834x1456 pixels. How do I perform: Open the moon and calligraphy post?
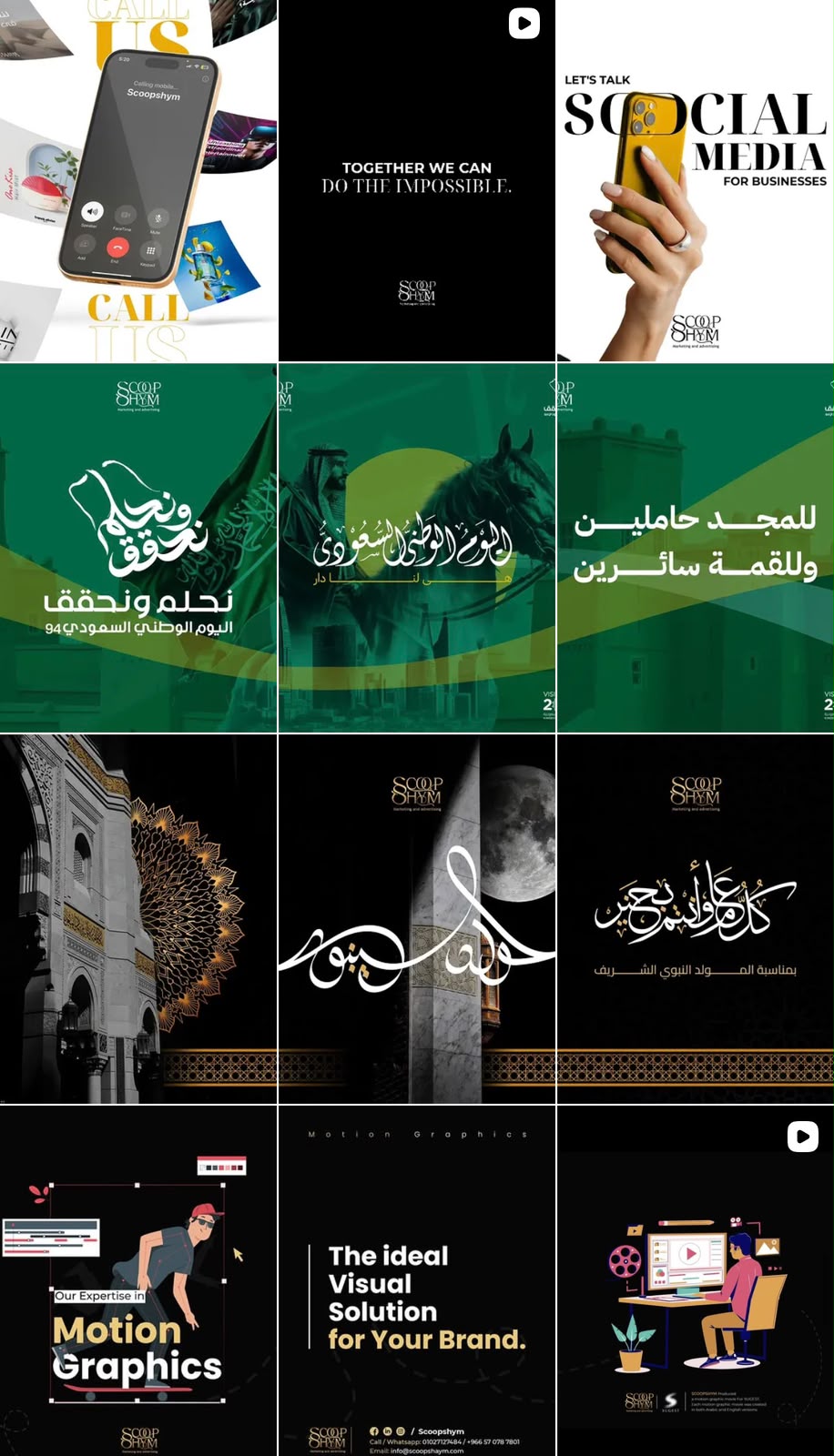pos(417,919)
